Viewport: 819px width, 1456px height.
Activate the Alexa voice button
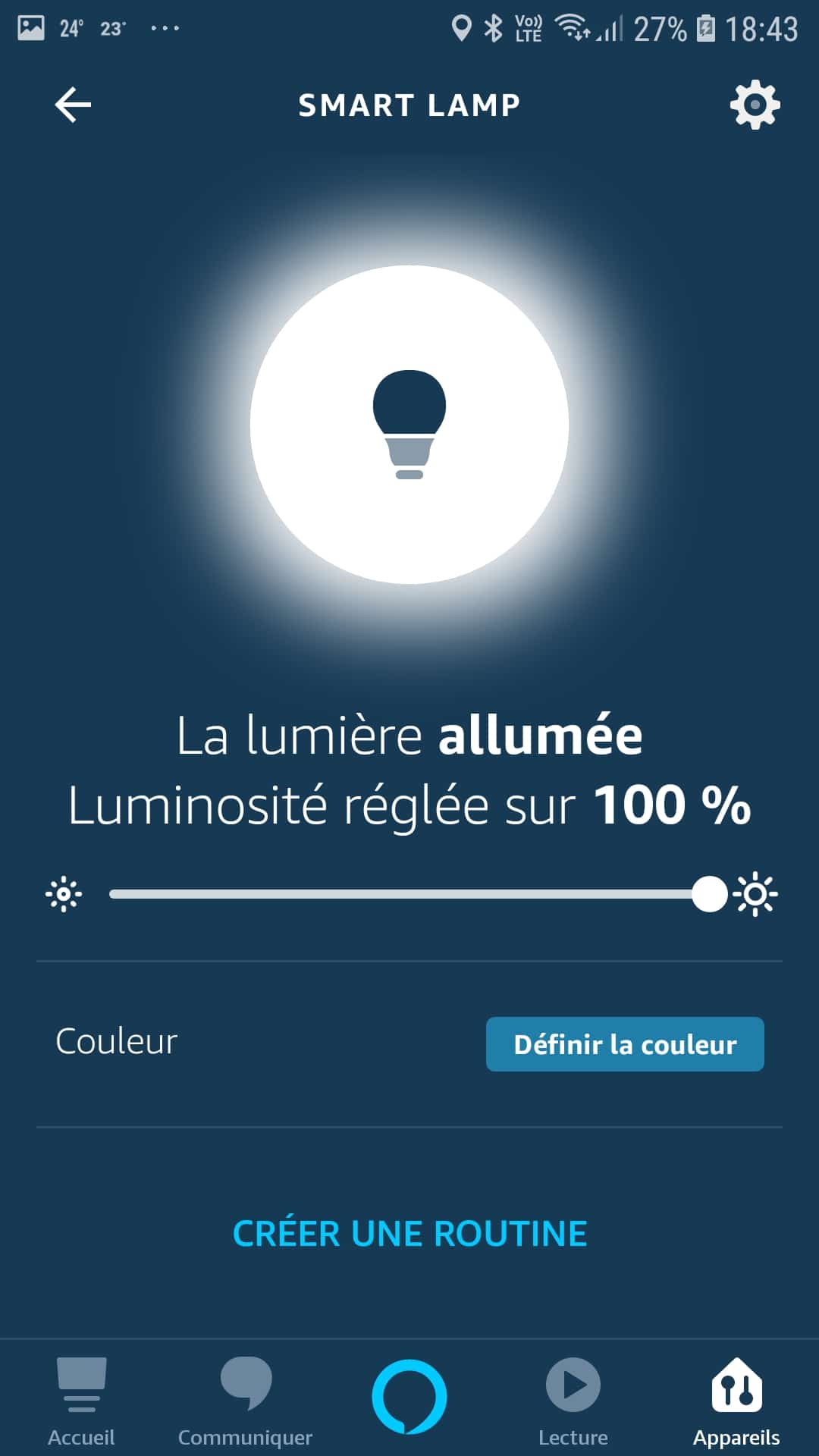[409, 1396]
